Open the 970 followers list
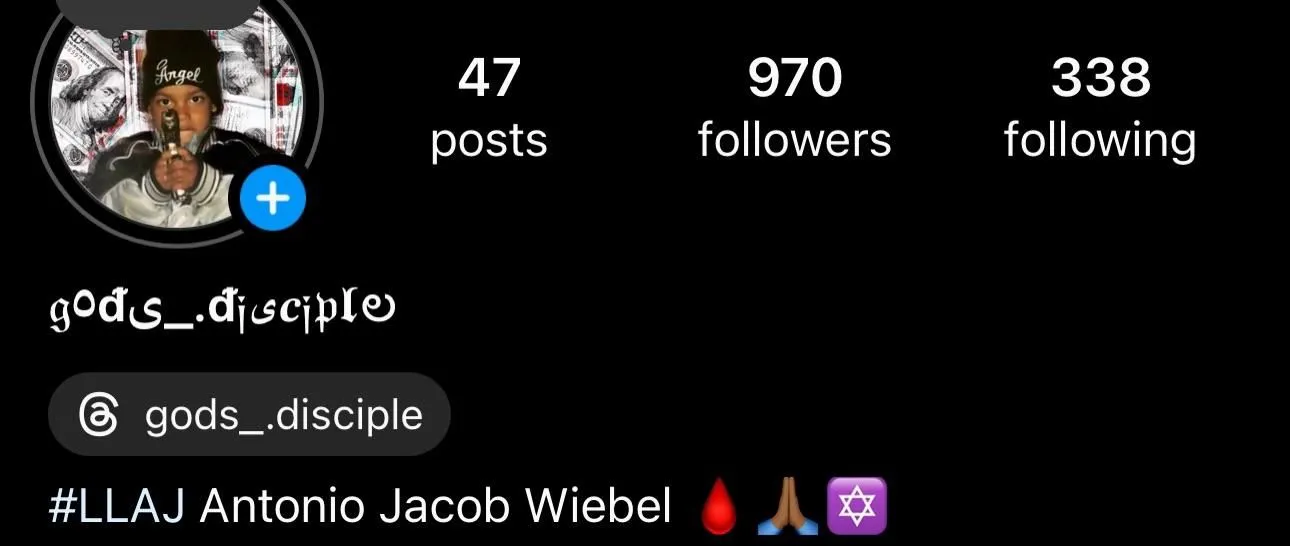Viewport: 1290px width, 546px height. pos(794,108)
